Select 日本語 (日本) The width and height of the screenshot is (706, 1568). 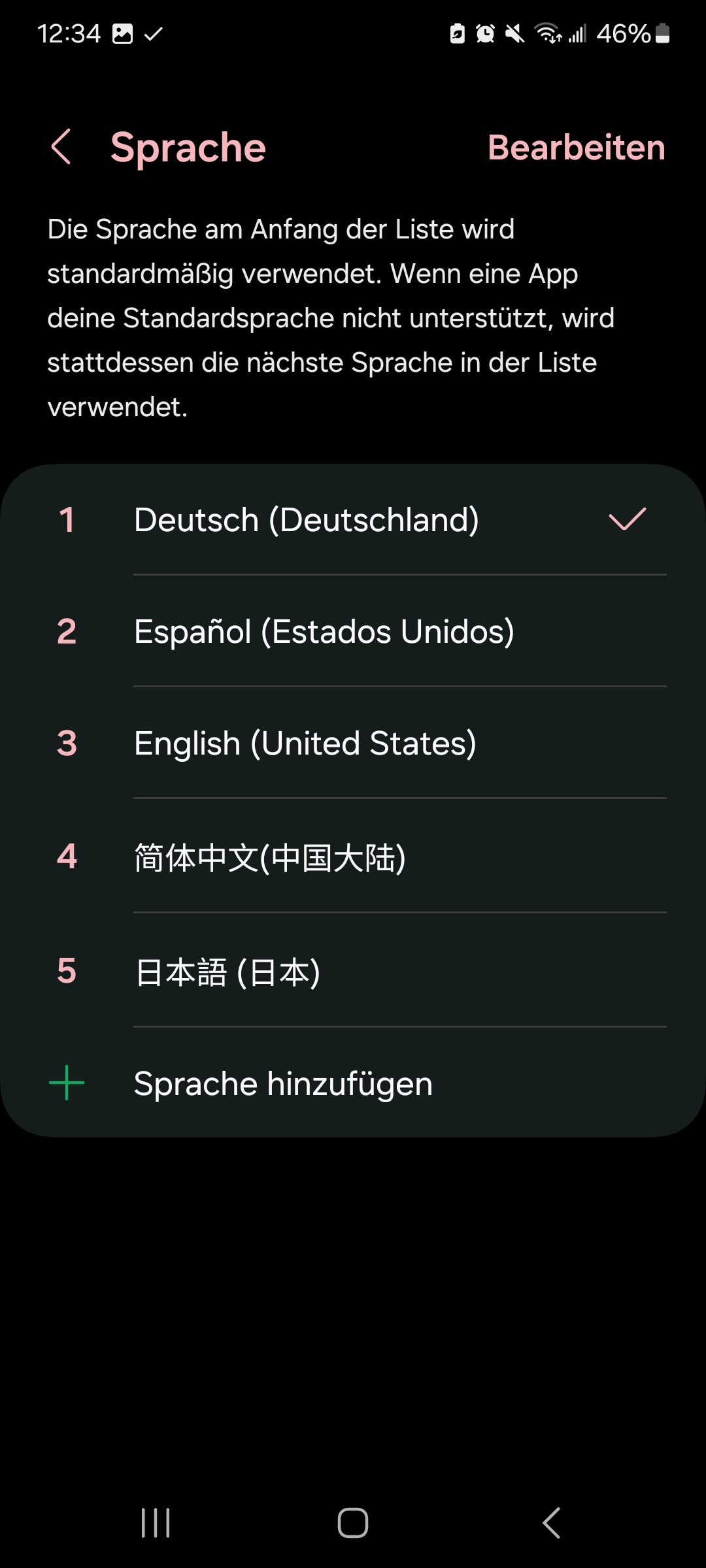pos(353,971)
